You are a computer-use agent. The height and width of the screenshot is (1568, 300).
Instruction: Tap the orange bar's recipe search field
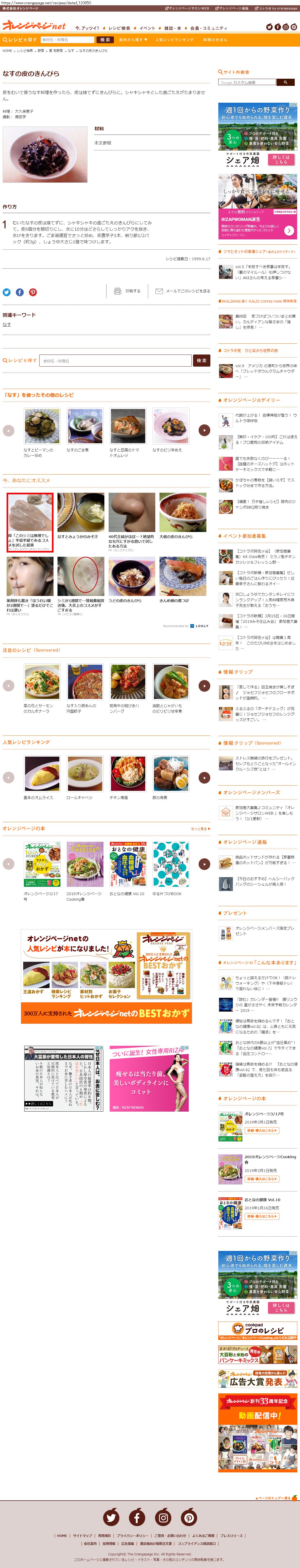[66, 40]
